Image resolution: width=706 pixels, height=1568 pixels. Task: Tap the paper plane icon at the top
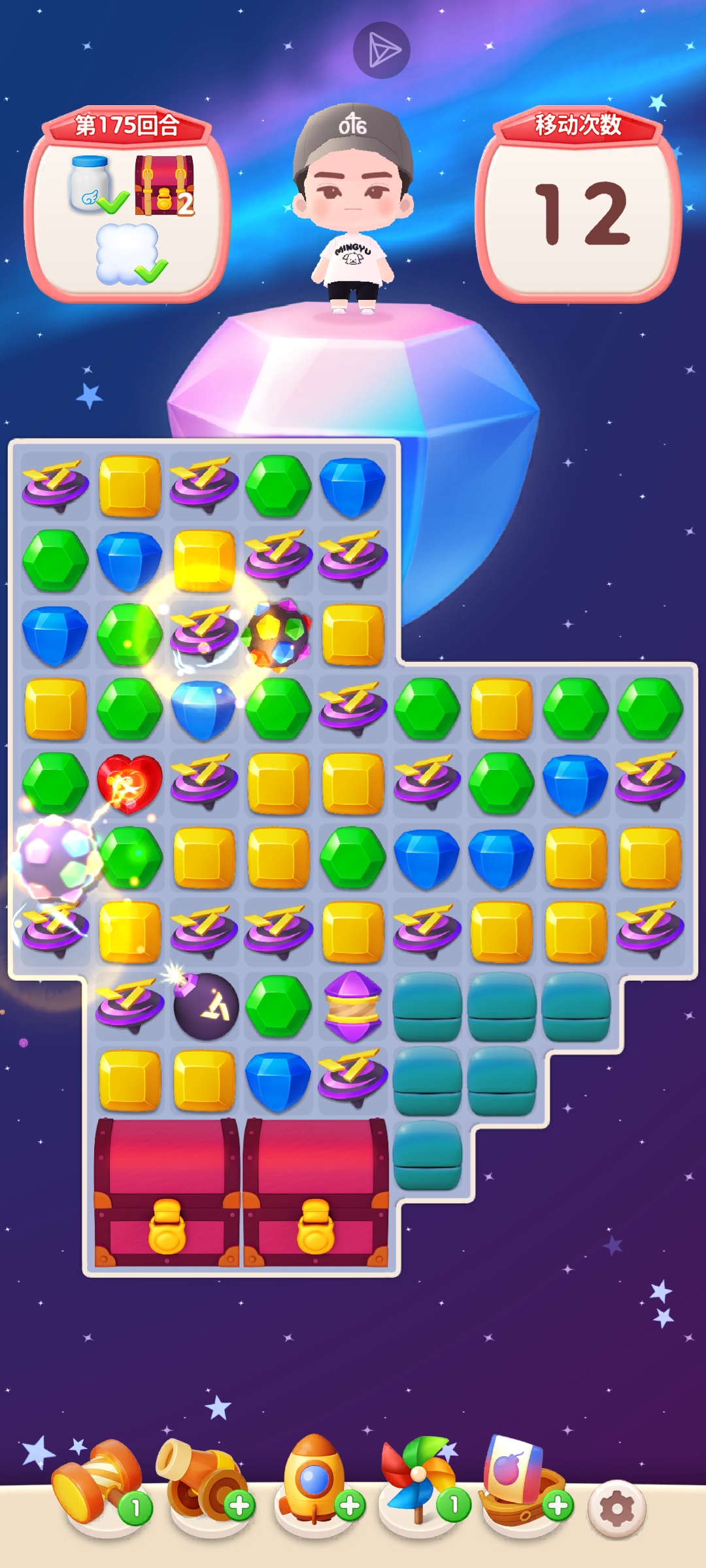[x=382, y=50]
